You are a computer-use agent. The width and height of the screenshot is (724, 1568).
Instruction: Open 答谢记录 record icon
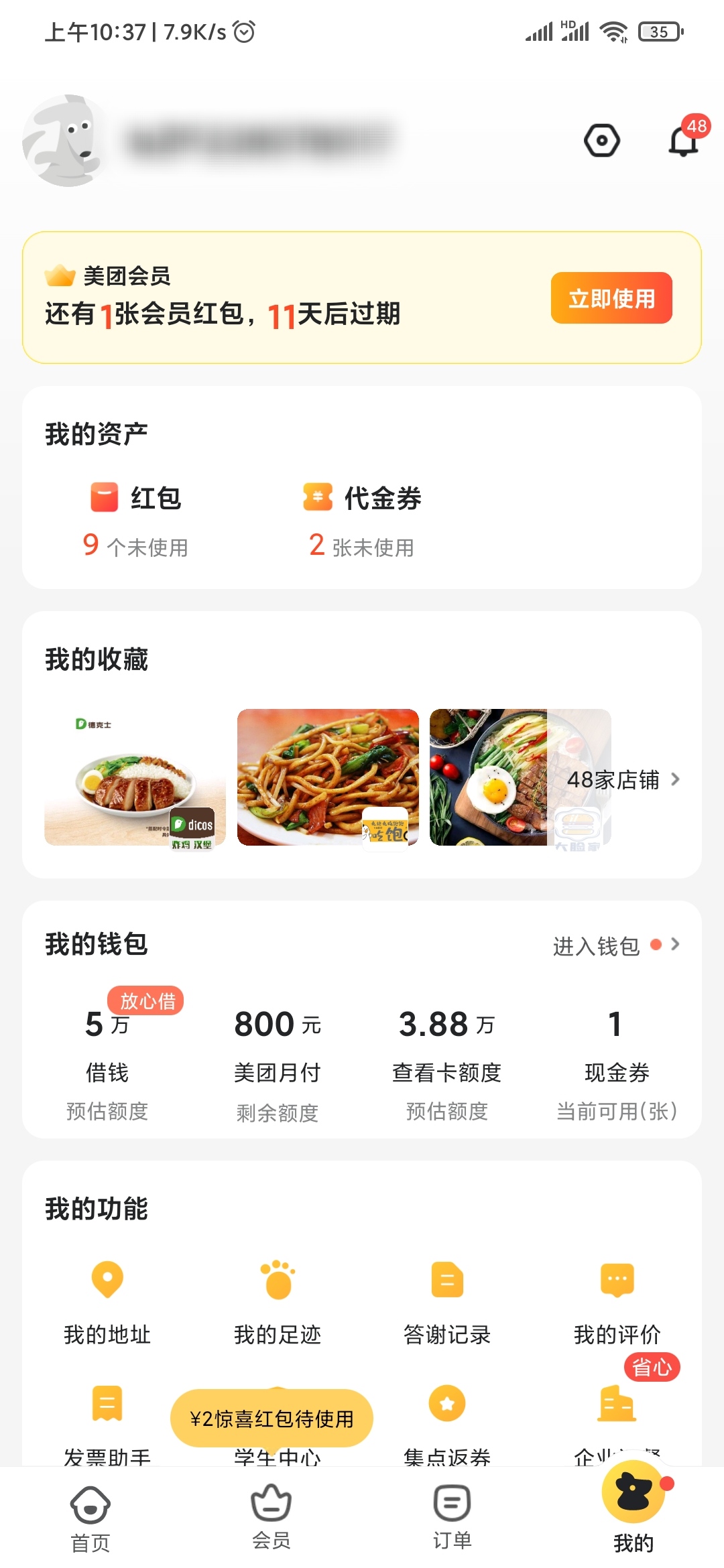(x=448, y=1279)
